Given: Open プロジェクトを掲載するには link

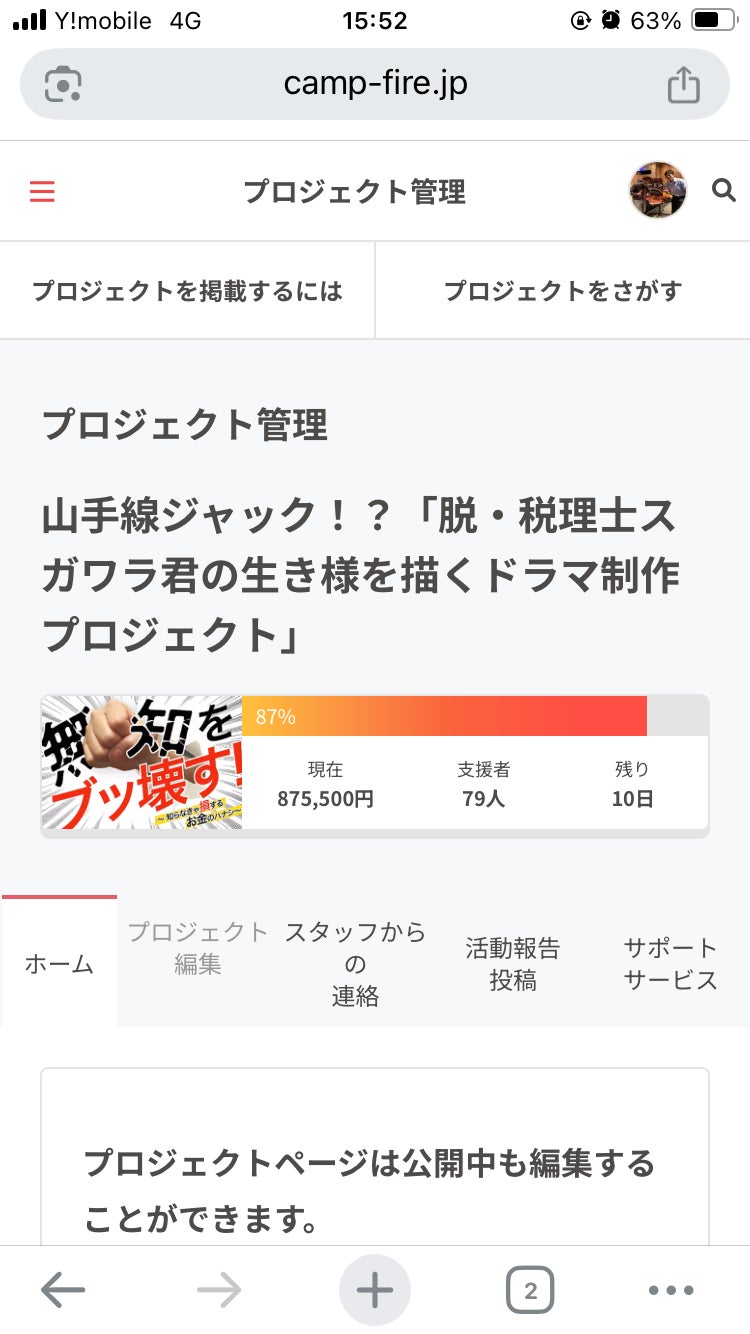Looking at the screenshot, I should (x=187, y=291).
